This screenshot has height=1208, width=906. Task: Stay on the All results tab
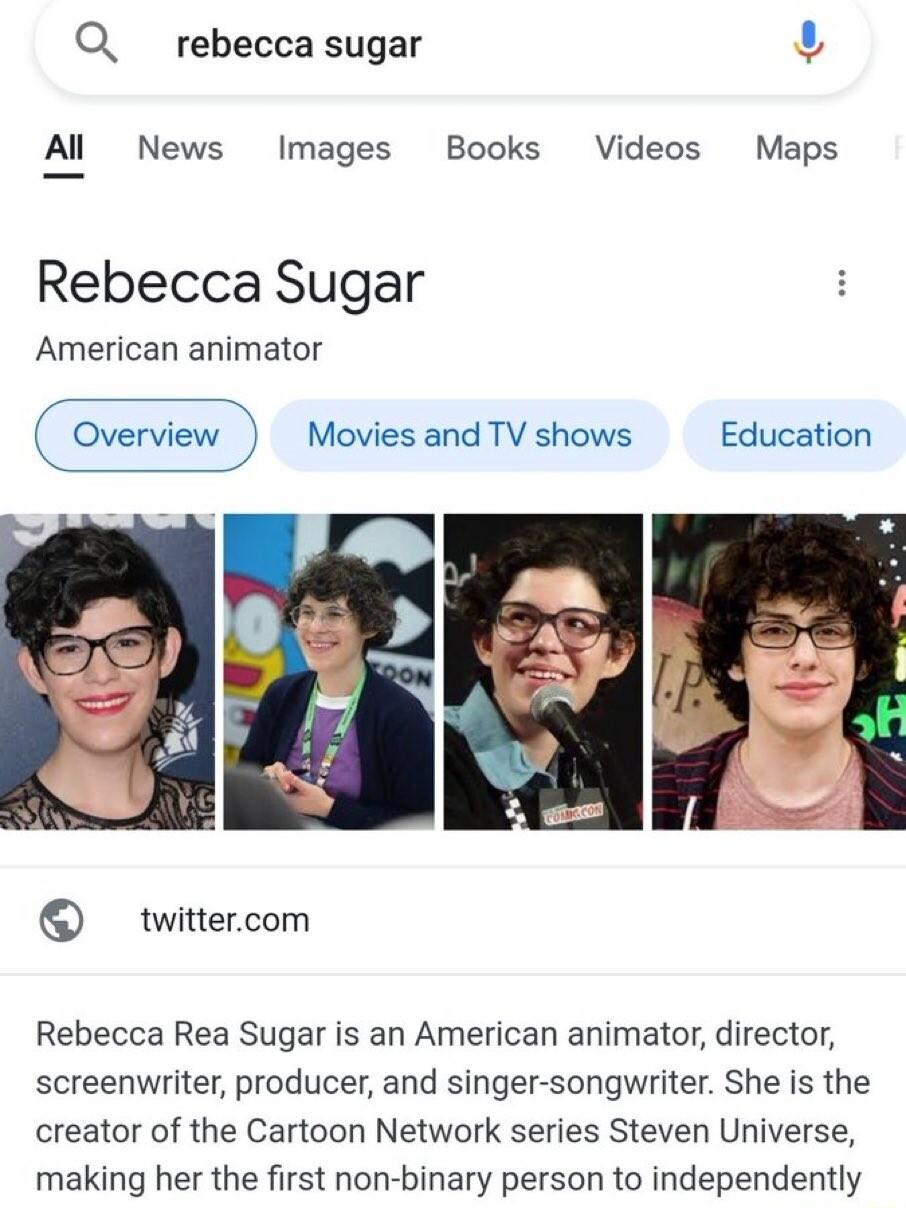coord(63,148)
